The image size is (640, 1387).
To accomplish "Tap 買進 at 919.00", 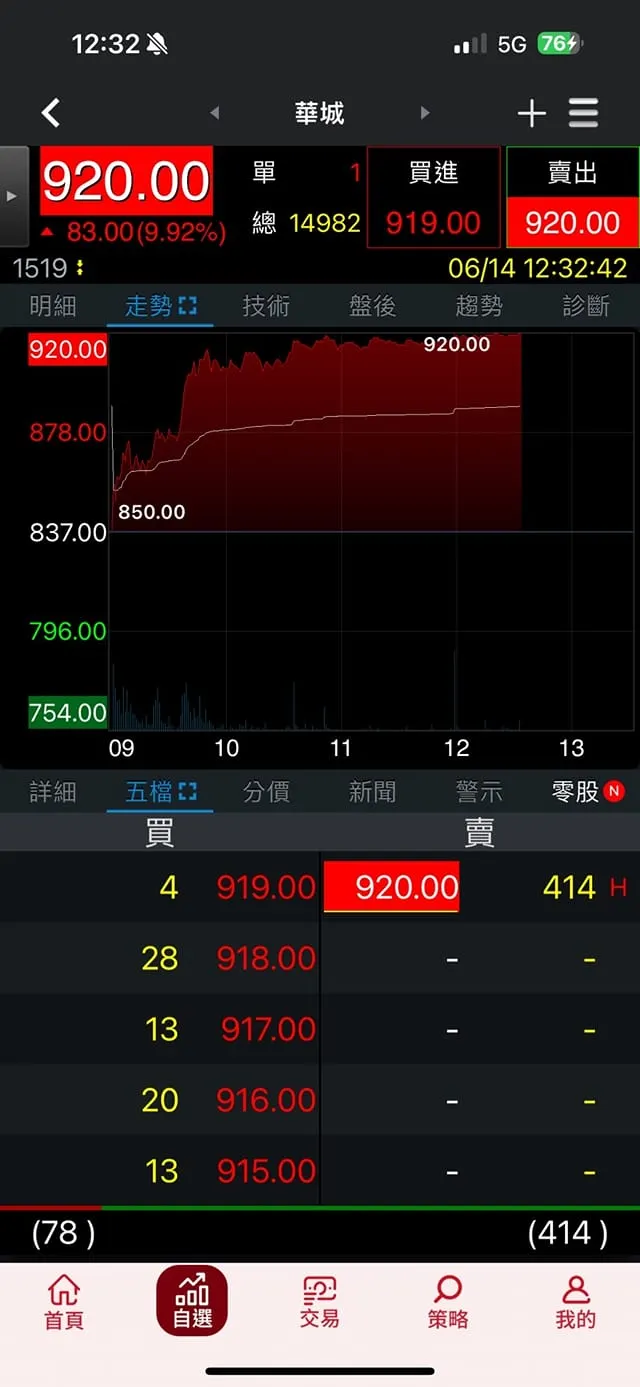I will 433,197.
